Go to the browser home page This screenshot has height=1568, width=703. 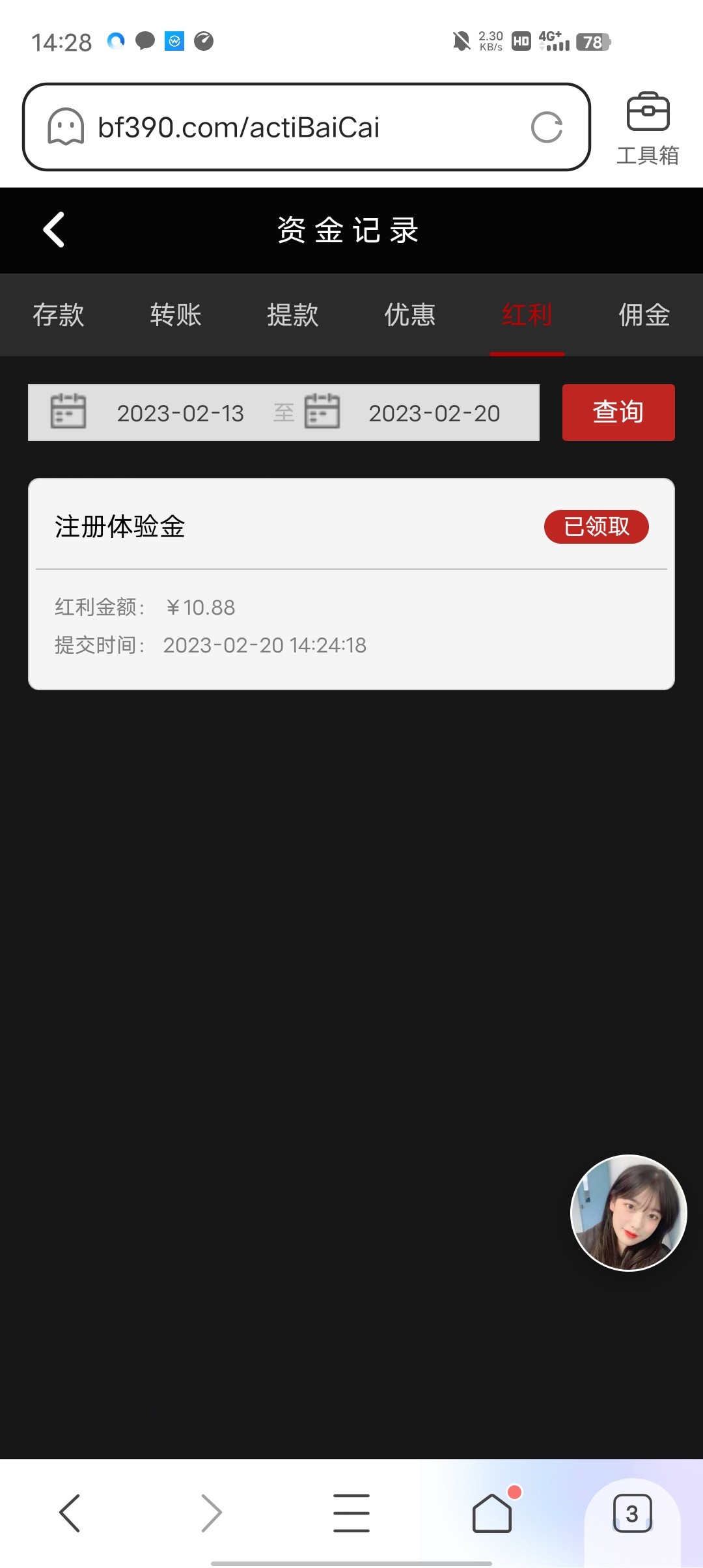(492, 1513)
